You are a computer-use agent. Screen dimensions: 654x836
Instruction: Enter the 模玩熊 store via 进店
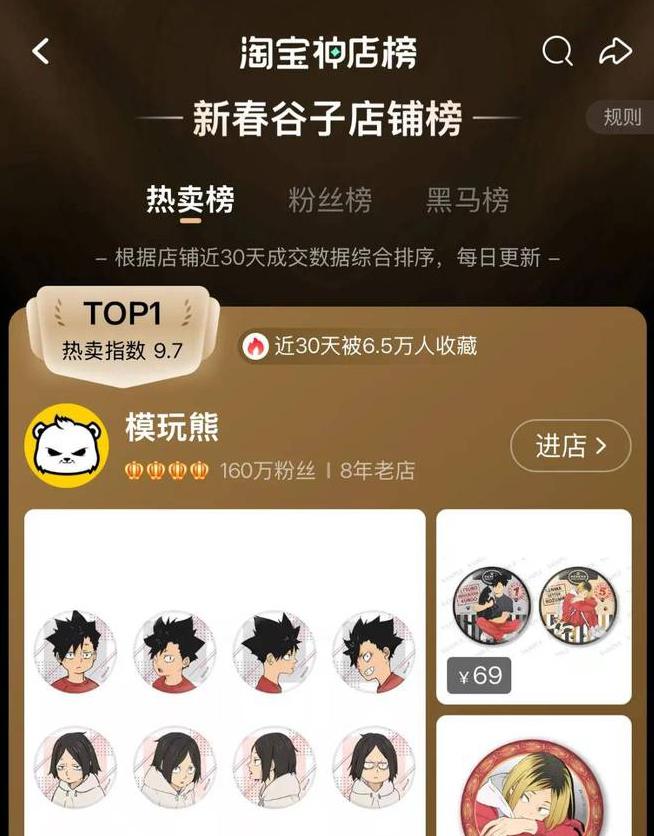[x=570, y=446]
